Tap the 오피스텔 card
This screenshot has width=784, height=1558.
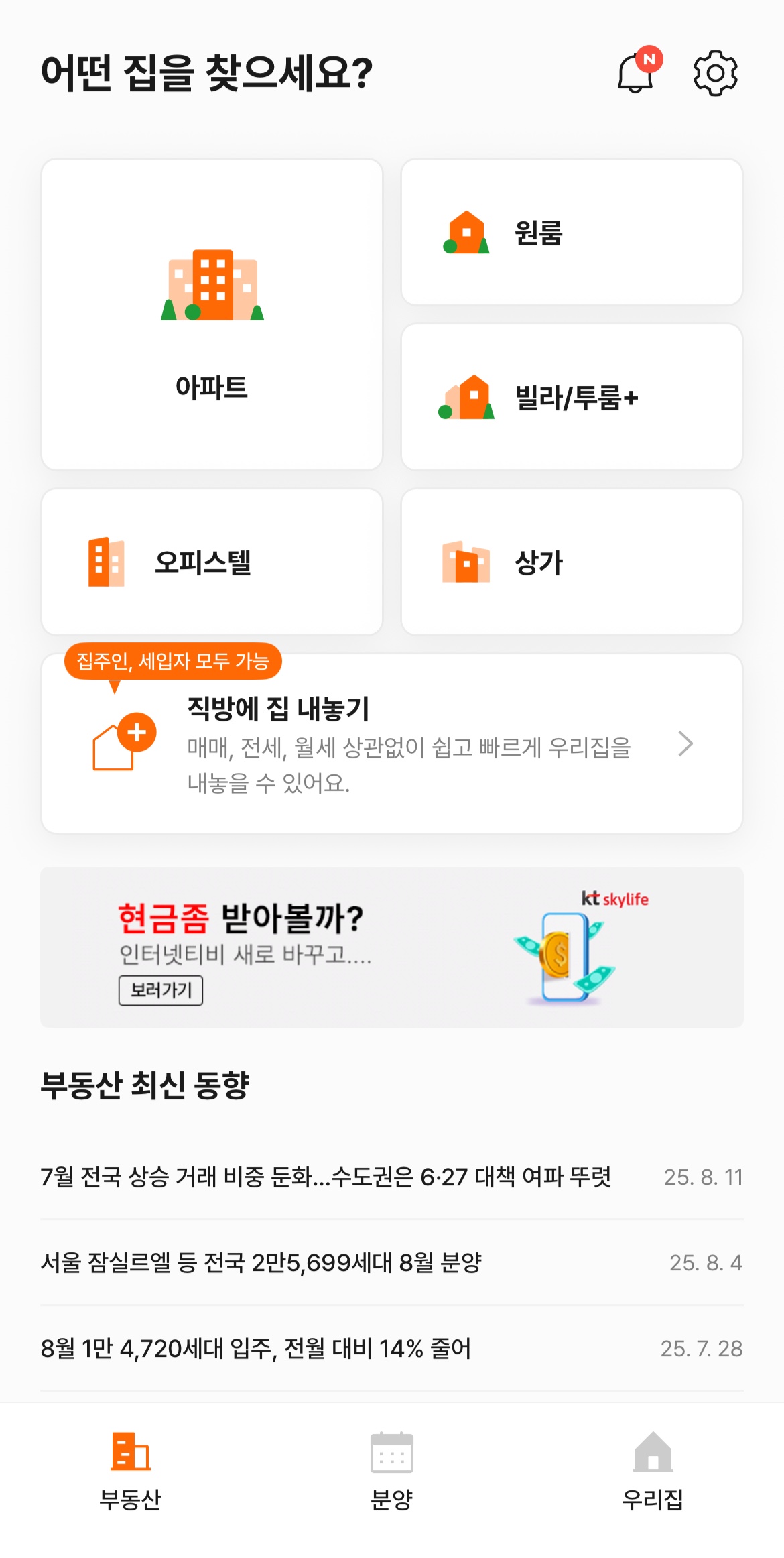pos(212,562)
